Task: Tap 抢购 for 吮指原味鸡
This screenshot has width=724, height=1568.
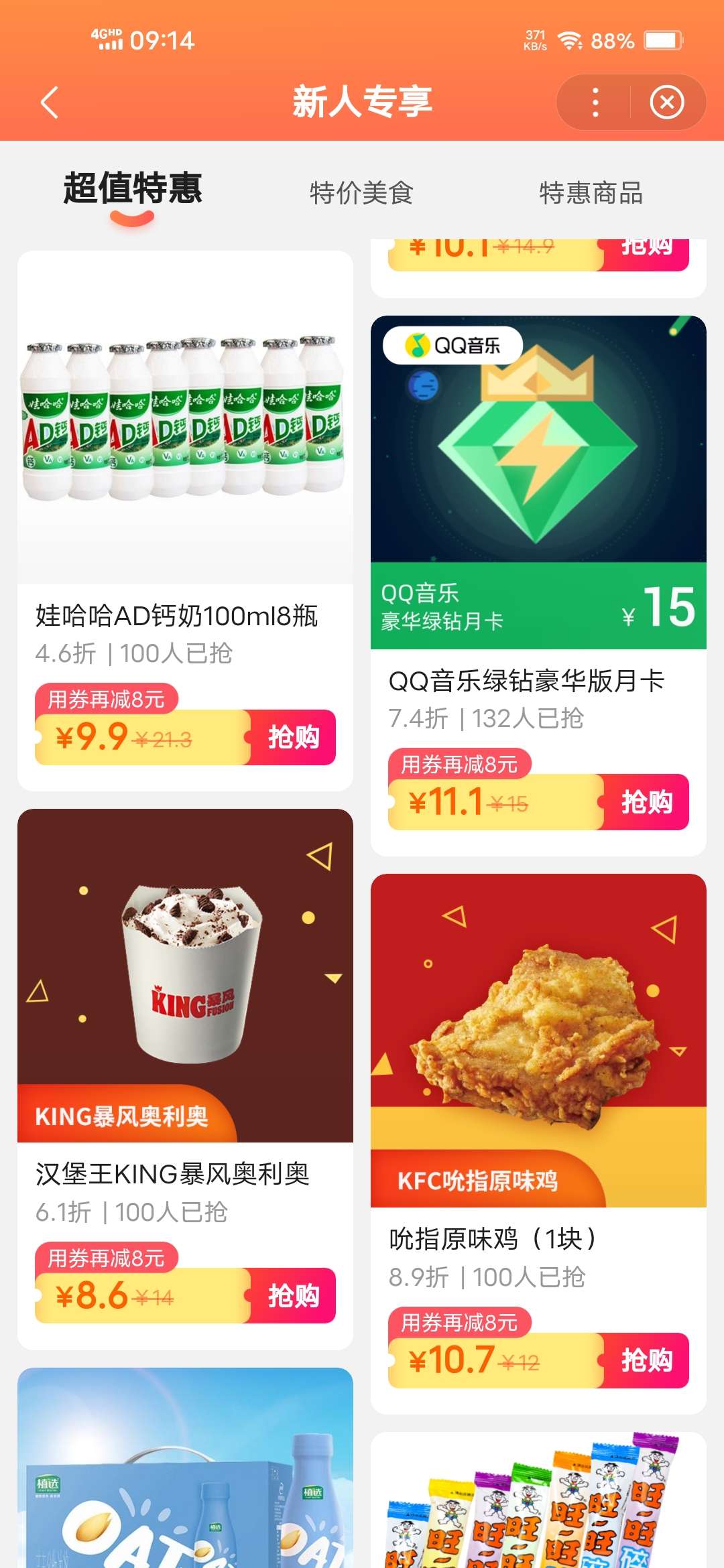Action: 646,1360
